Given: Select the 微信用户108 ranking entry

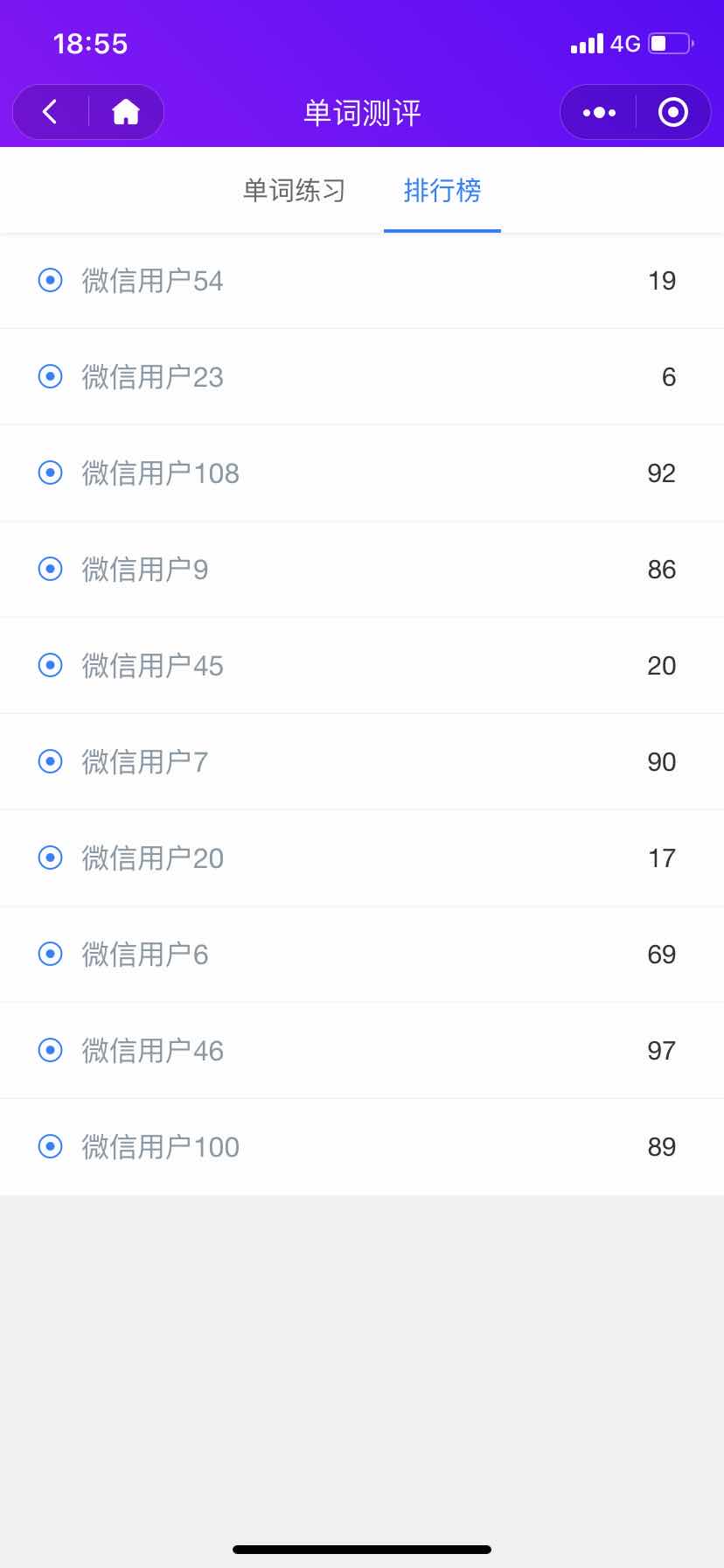Looking at the screenshot, I should pos(362,473).
